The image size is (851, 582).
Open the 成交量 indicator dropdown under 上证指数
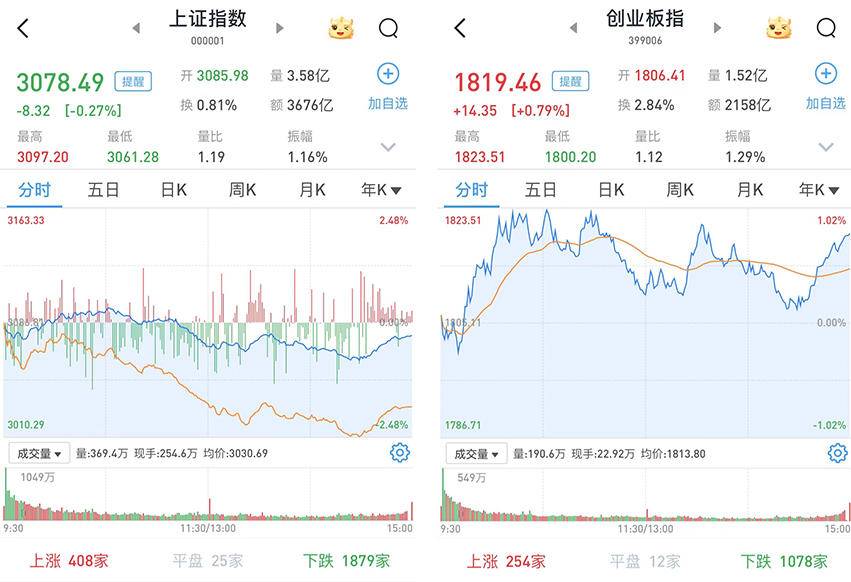pos(39,453)
